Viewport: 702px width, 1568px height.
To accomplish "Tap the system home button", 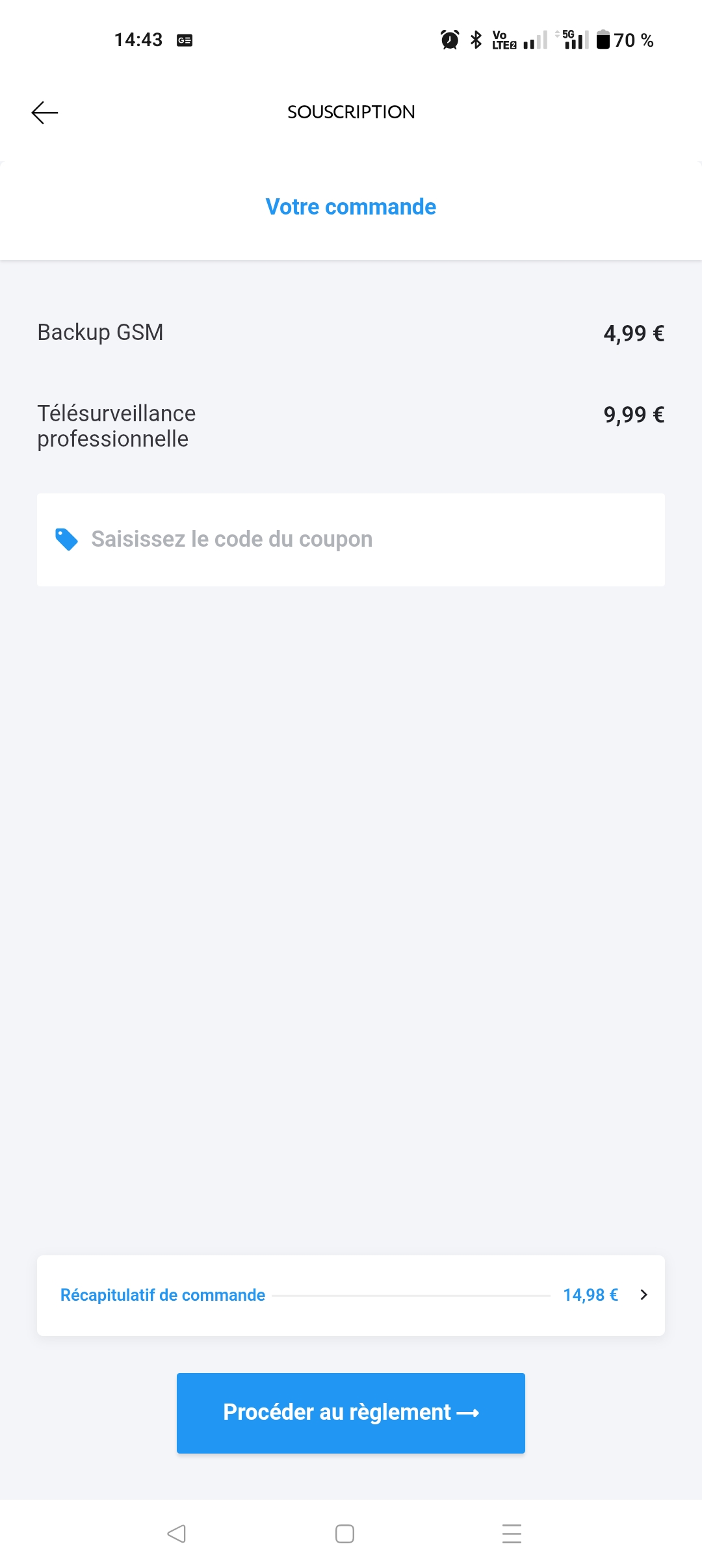I will [x=344, y=1534].
